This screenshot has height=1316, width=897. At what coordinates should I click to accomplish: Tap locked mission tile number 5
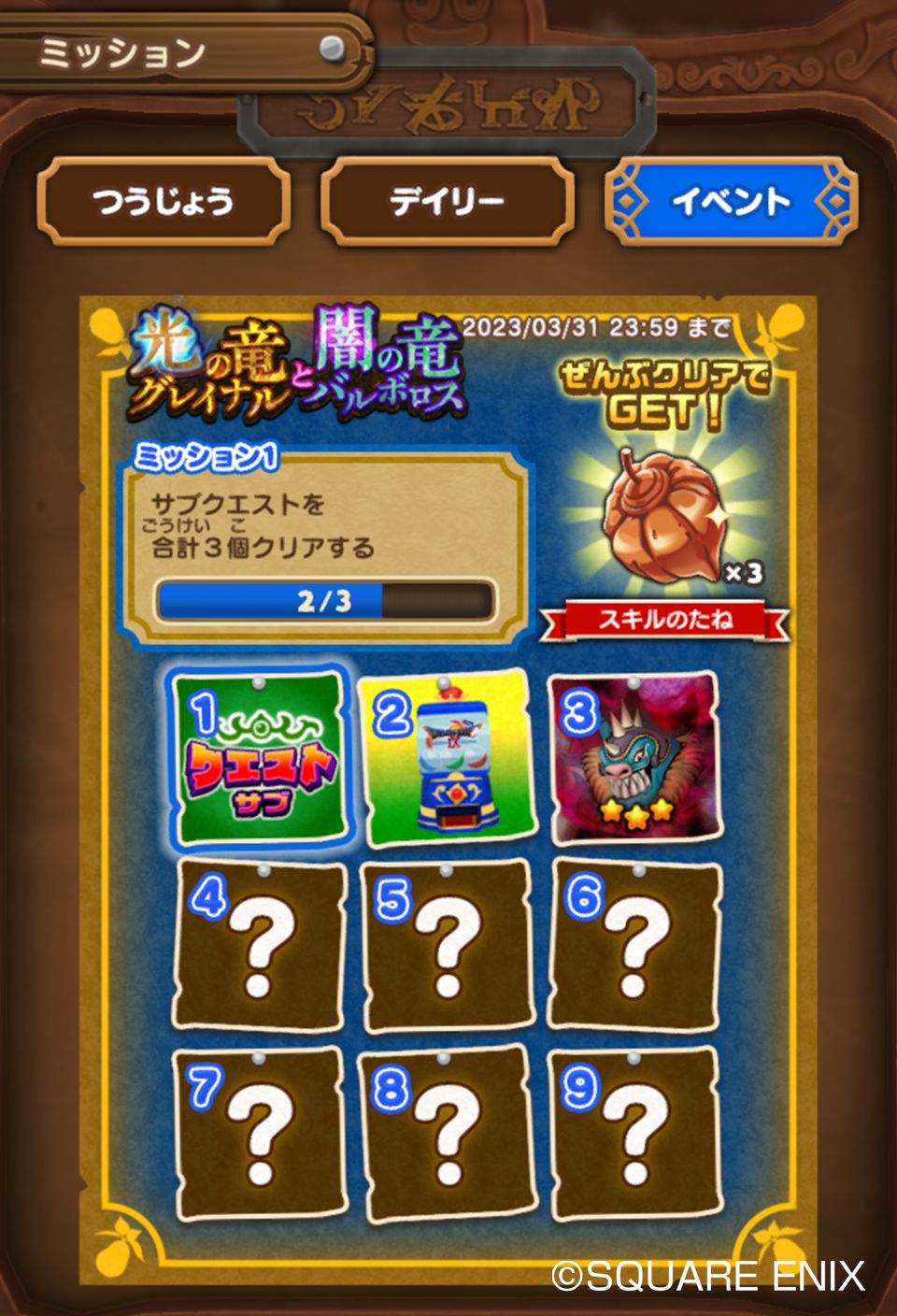pos(447,946)
